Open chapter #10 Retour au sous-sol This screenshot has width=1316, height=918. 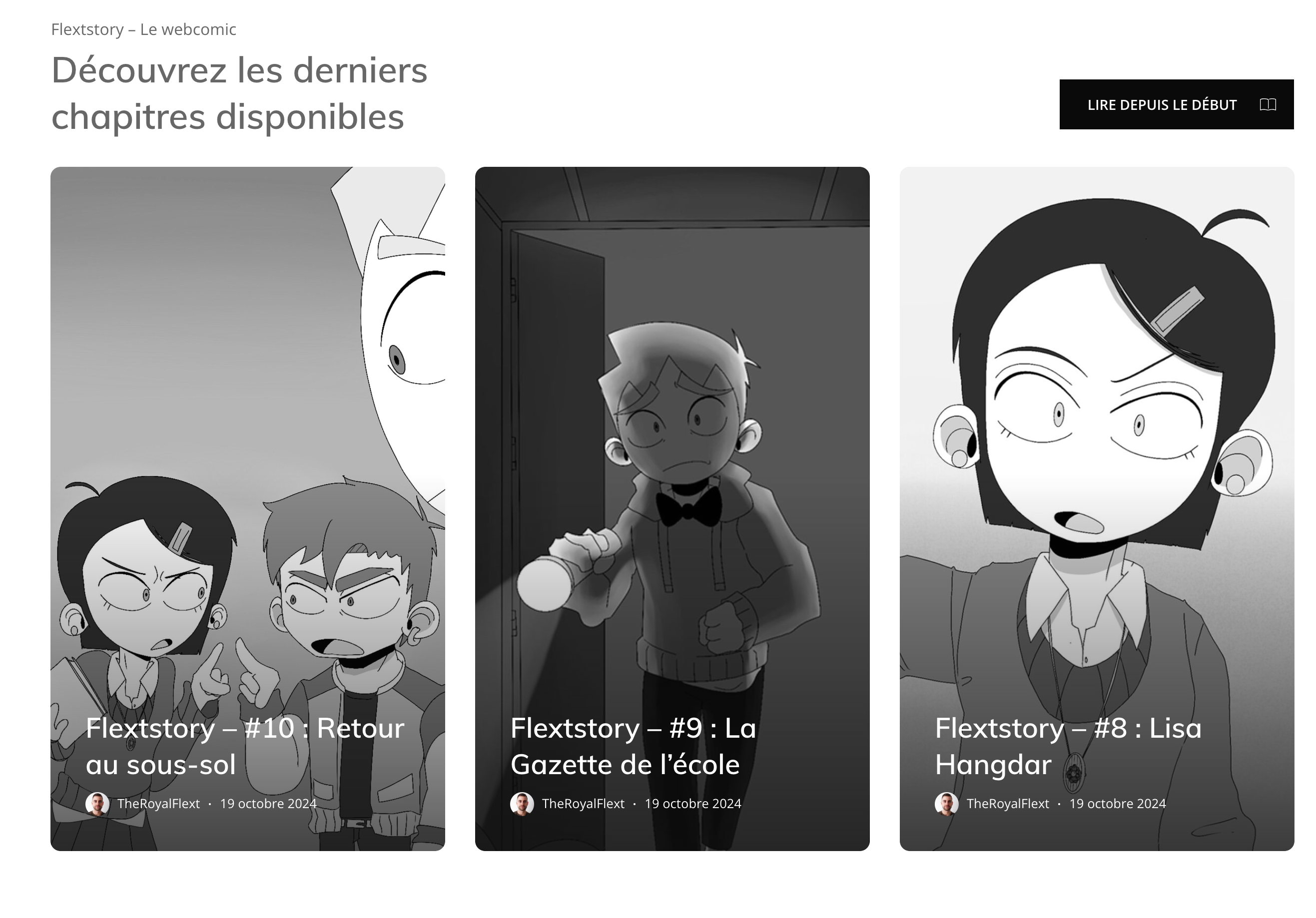[245, 746]
